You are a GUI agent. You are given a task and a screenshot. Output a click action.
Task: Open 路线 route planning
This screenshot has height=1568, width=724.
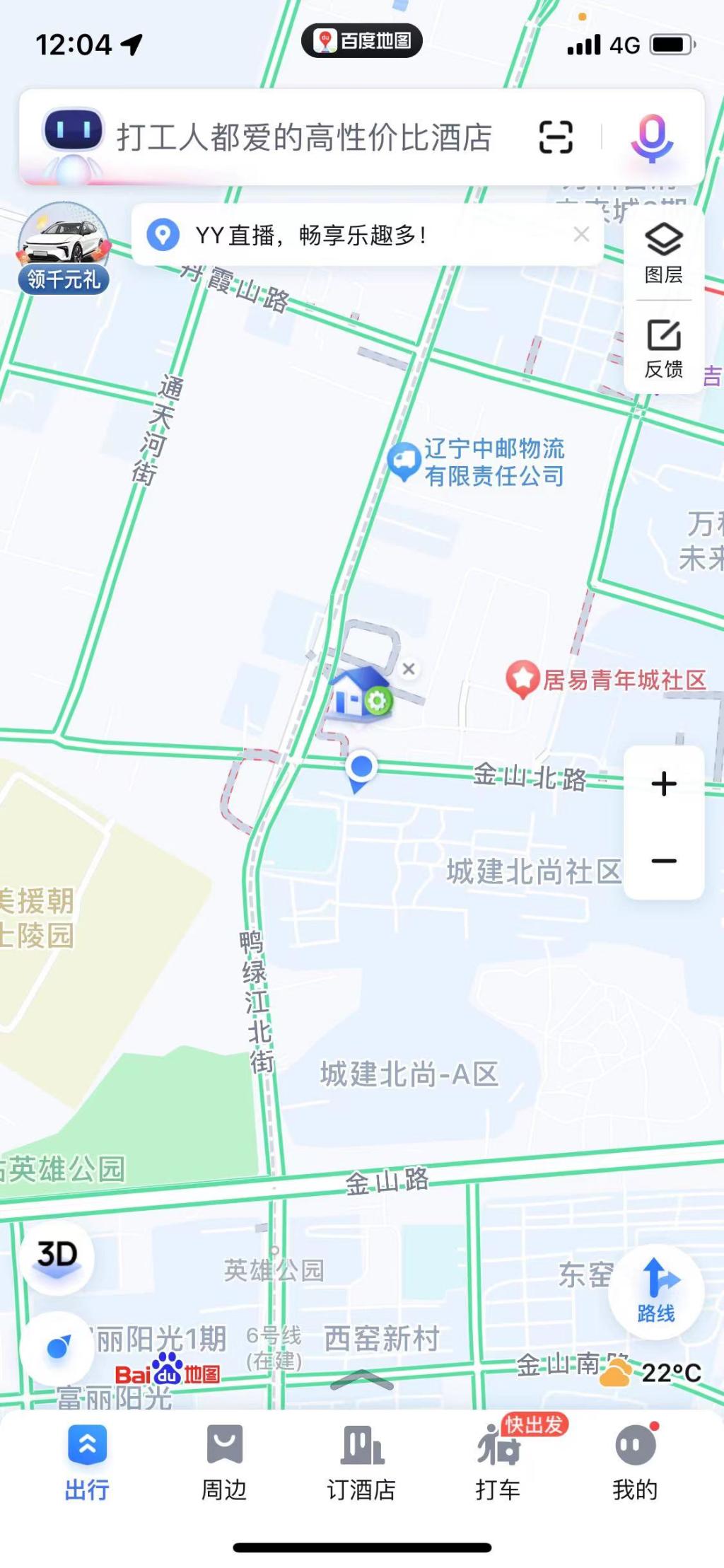point(657,1291)
